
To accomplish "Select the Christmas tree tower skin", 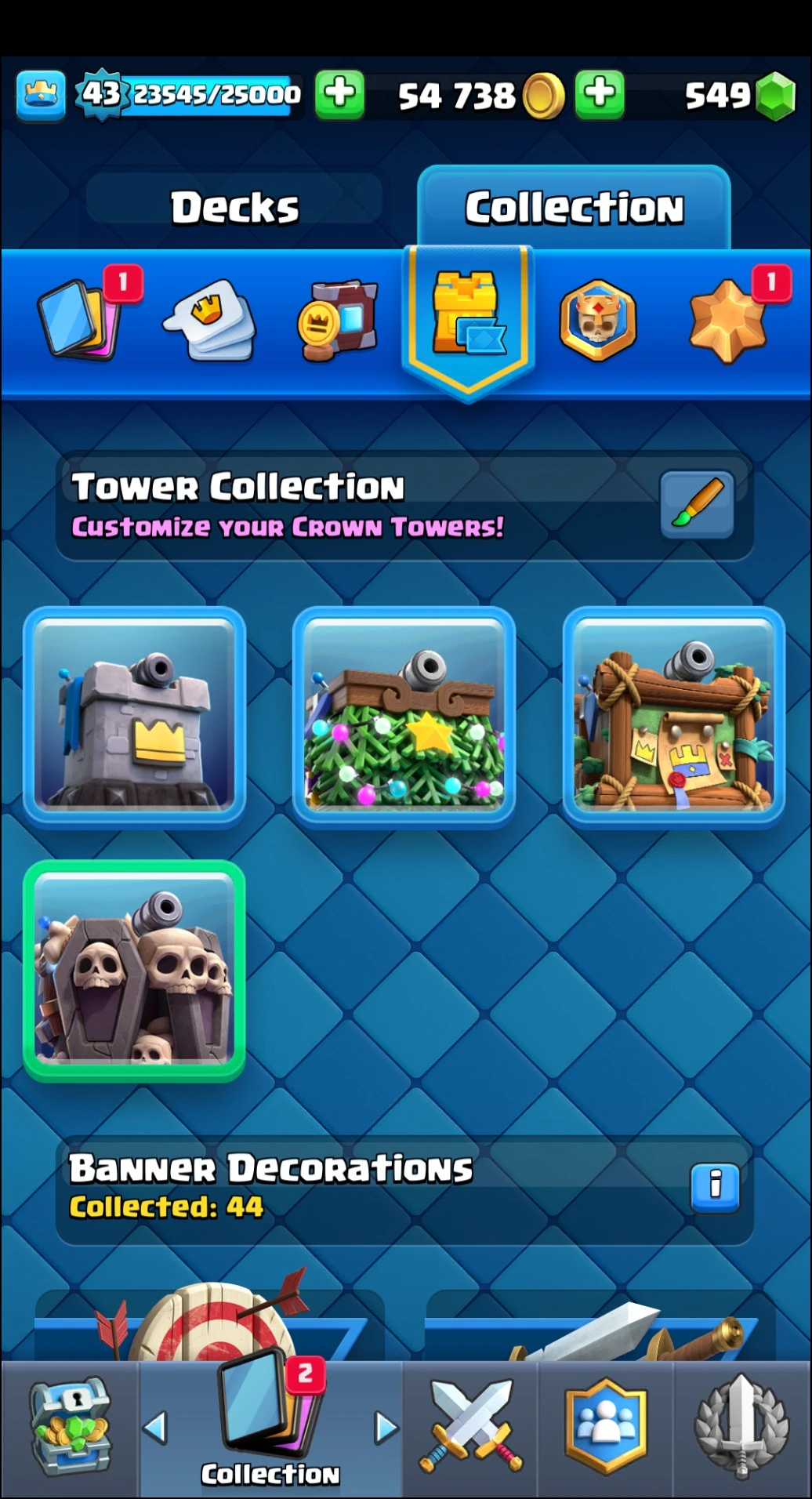I will [404, 717].
